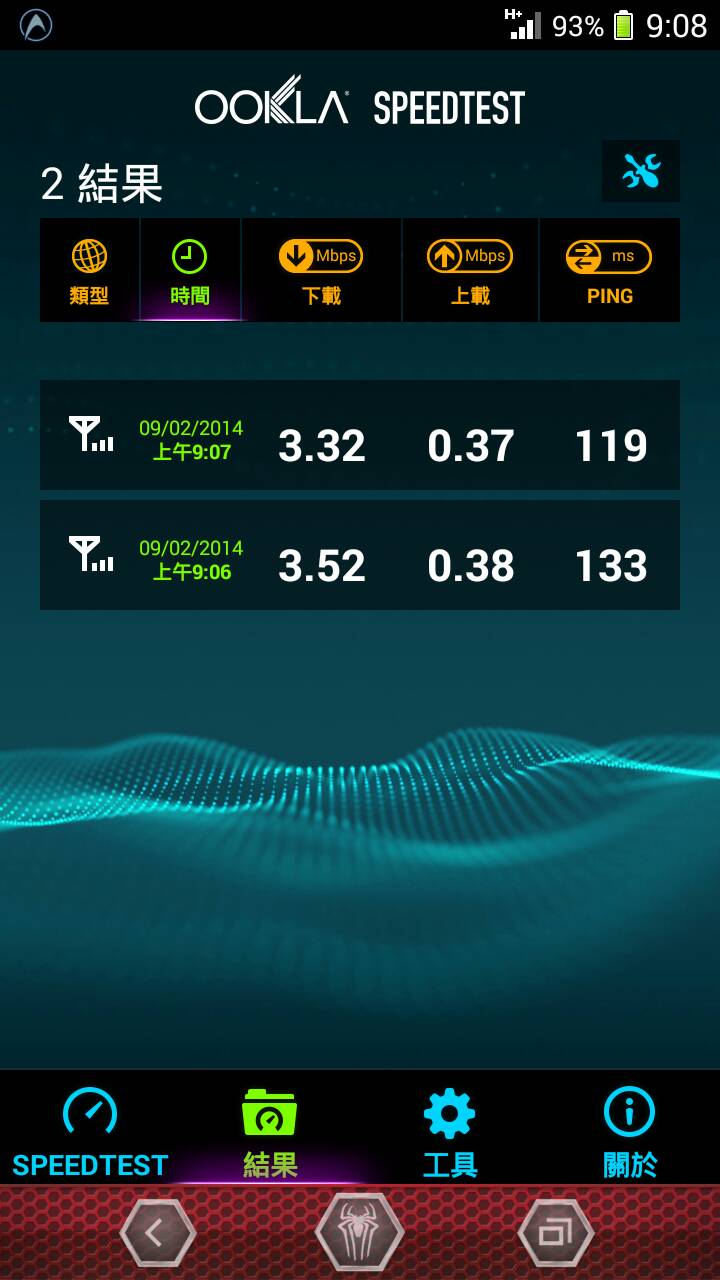Open the wrench tools icon
The image size is (720, 1280).
tap(641, 171)
